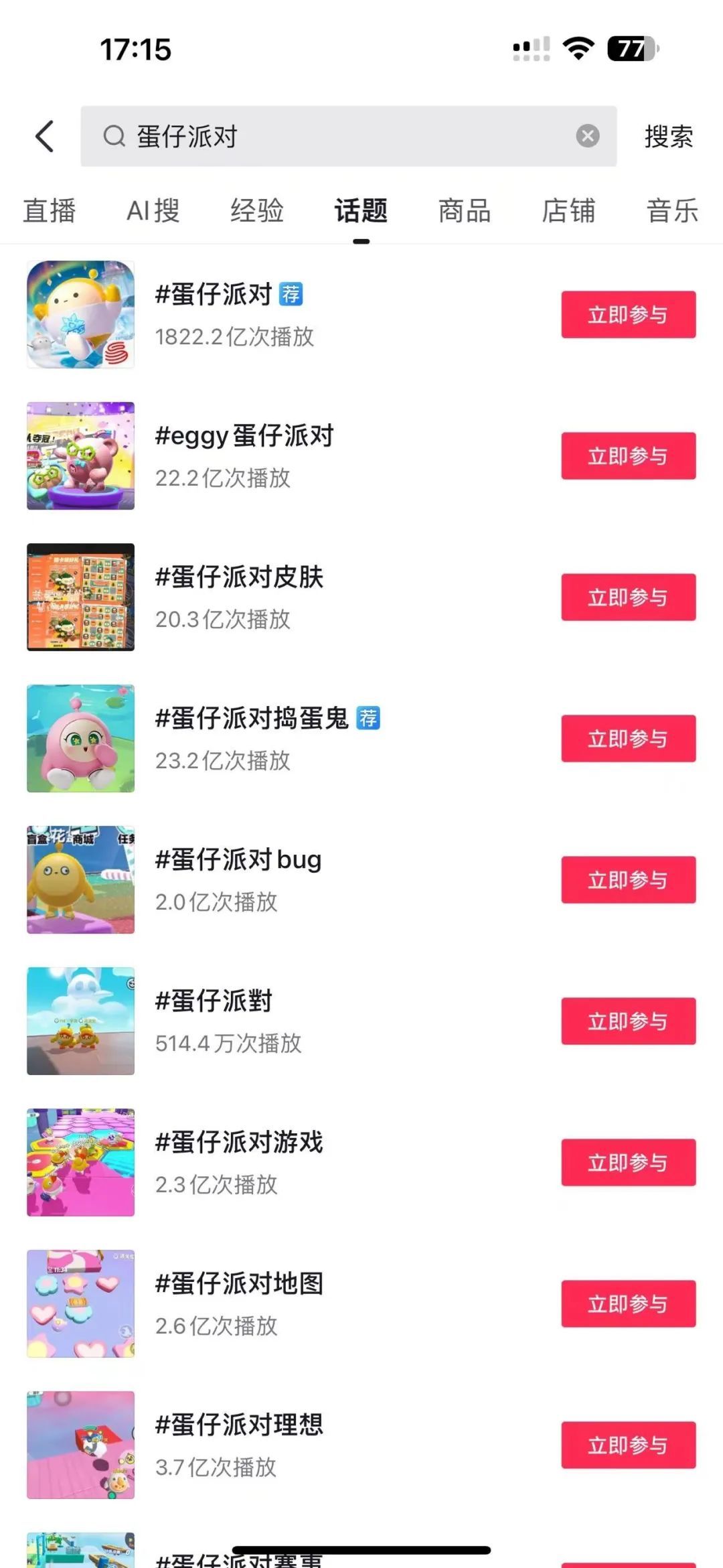Click 立即参与 for #蛋仔派对

coord(627,314)
